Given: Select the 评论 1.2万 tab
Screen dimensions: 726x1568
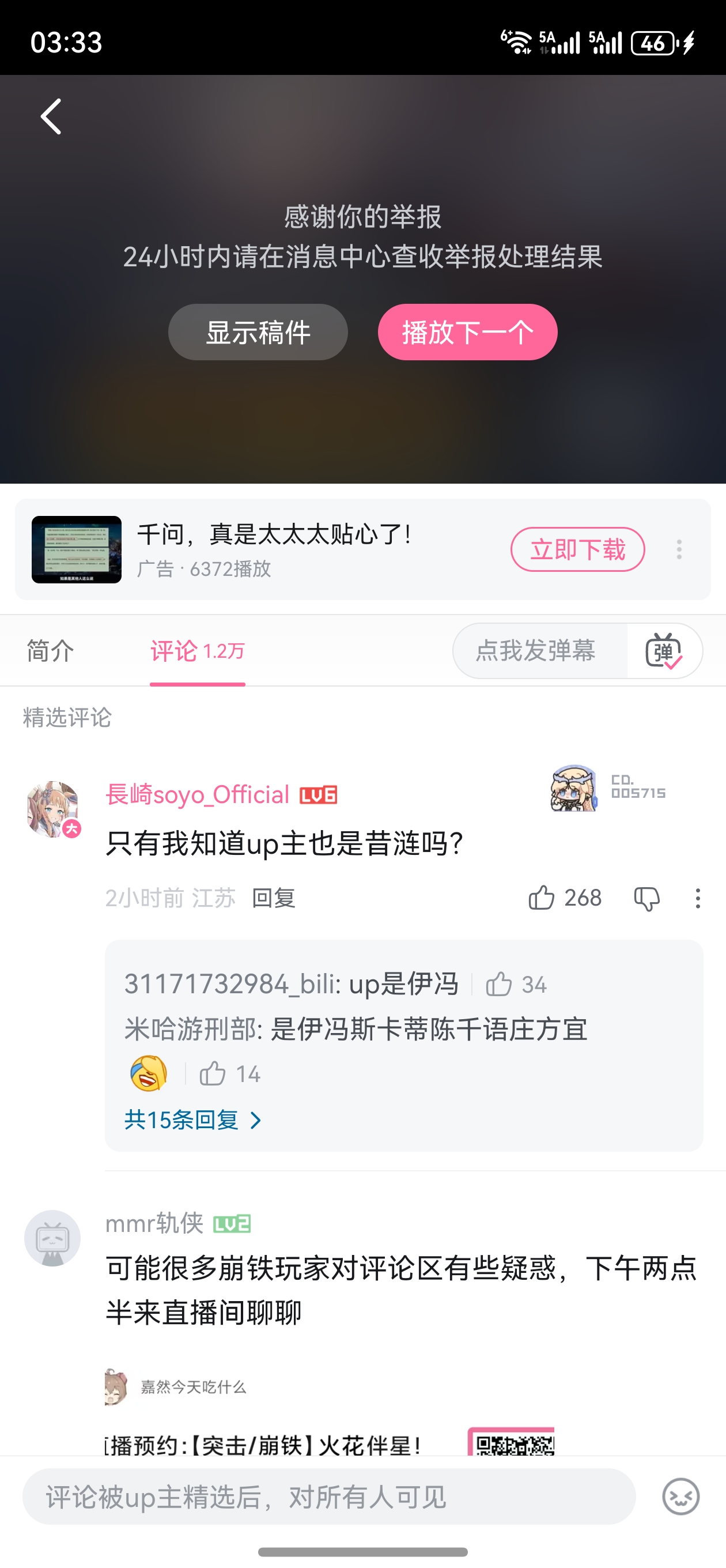Looking at the screenshot, I should tap(197, 651).
